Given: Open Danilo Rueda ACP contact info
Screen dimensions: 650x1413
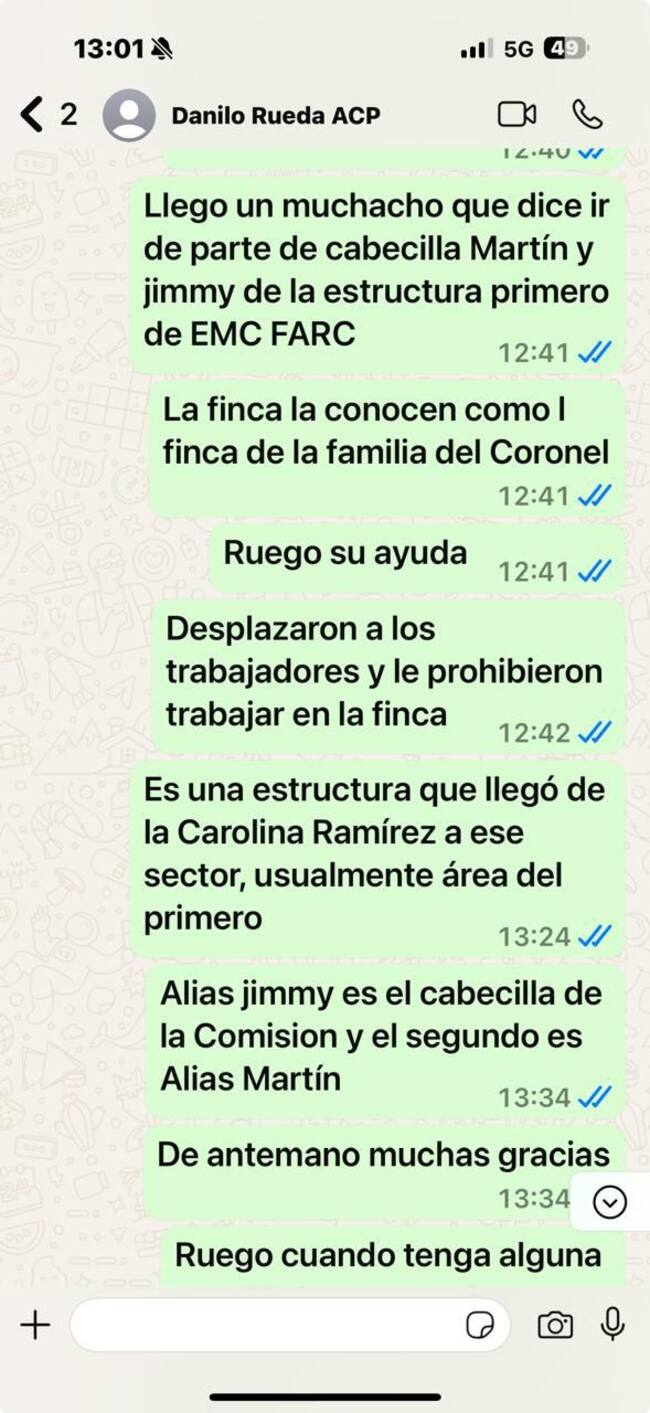Looking at the screenshot, I should pos(275,115).
